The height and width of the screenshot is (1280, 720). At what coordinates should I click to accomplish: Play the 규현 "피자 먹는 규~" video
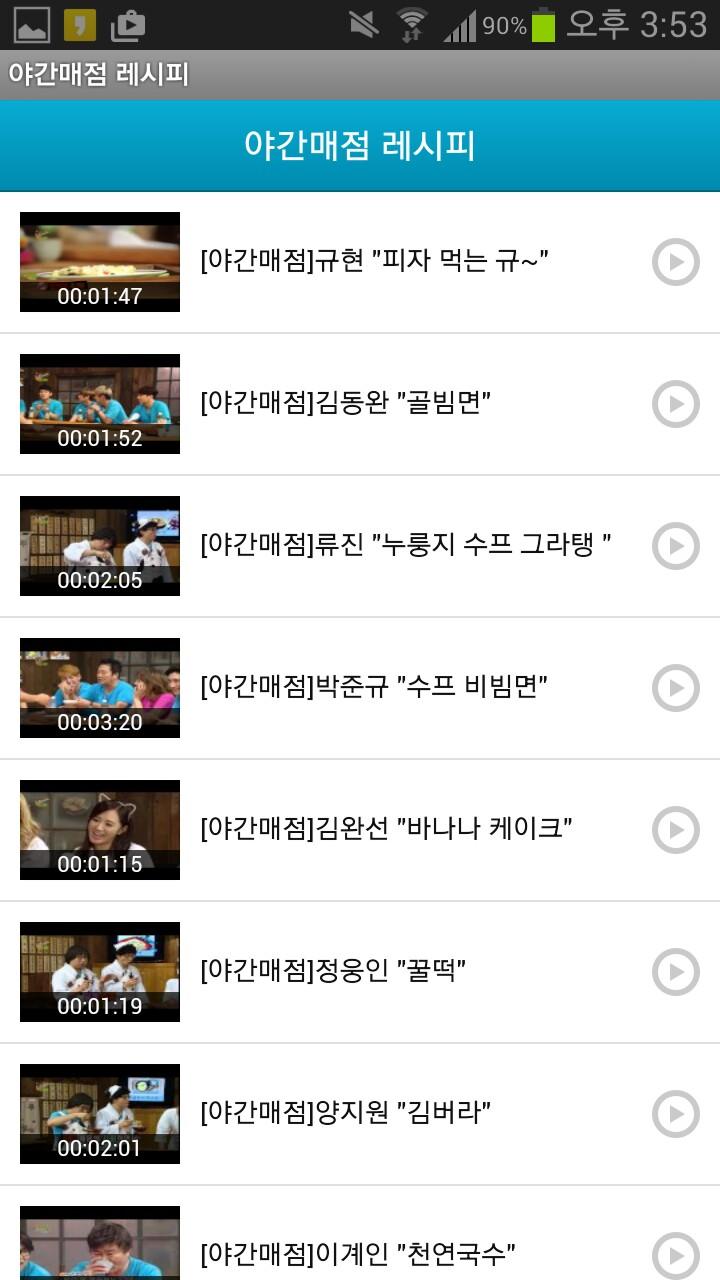tap(675, 262)
